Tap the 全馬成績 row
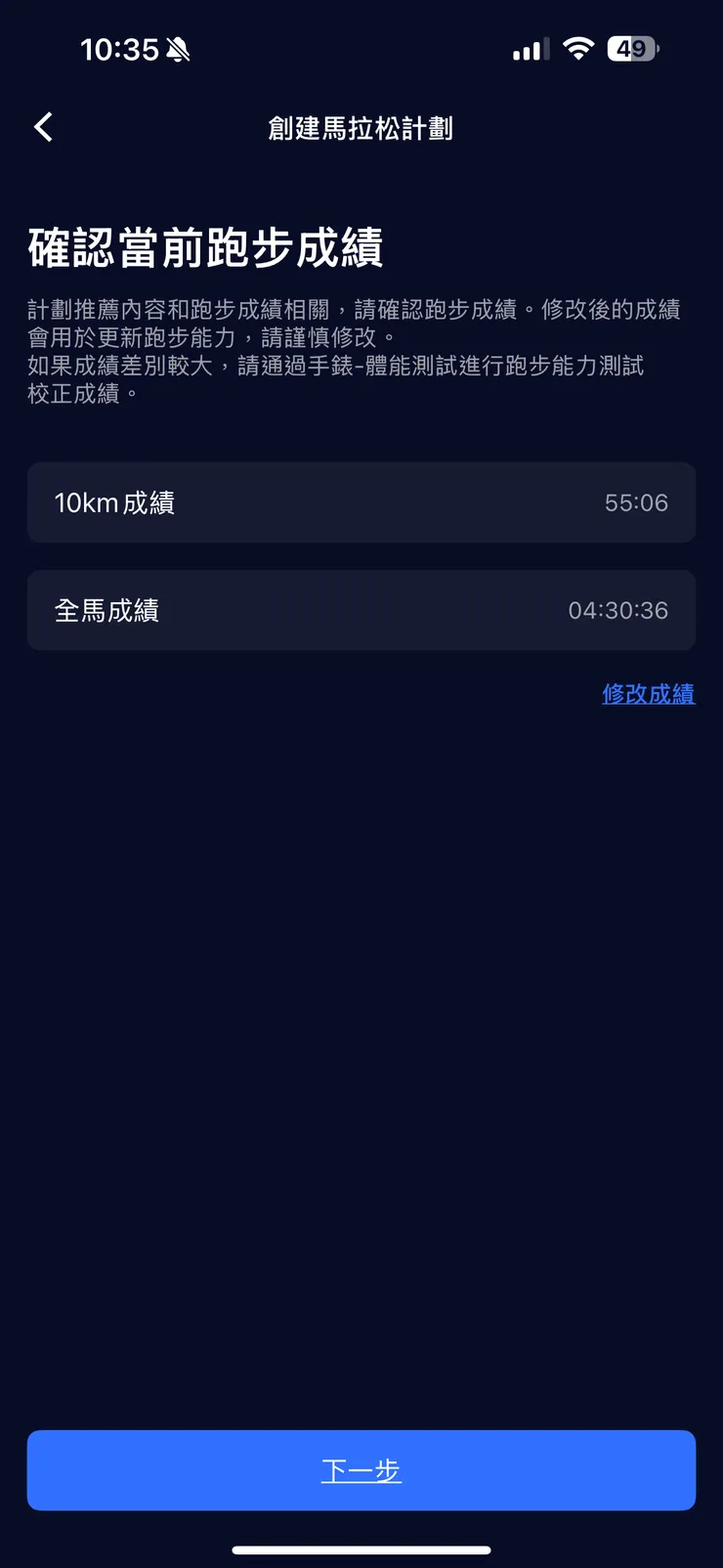The width and height of the screenshot is (723, 1568). [x=361, y=610]
